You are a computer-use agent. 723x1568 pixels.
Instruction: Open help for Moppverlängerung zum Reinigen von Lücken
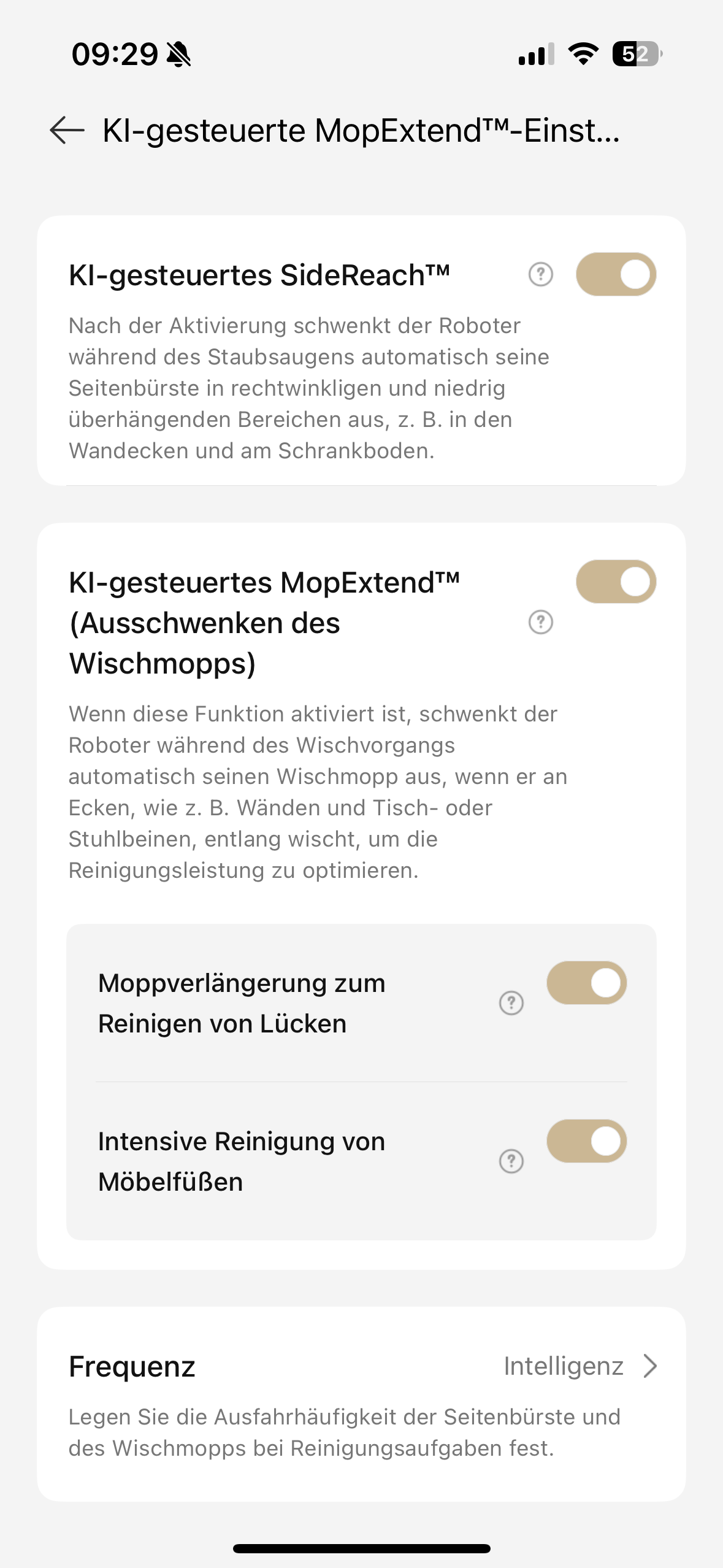point(511,1003)
